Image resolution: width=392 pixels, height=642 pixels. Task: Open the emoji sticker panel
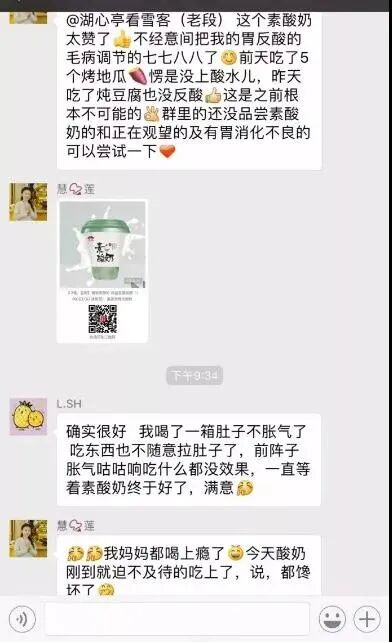point(332,619)
